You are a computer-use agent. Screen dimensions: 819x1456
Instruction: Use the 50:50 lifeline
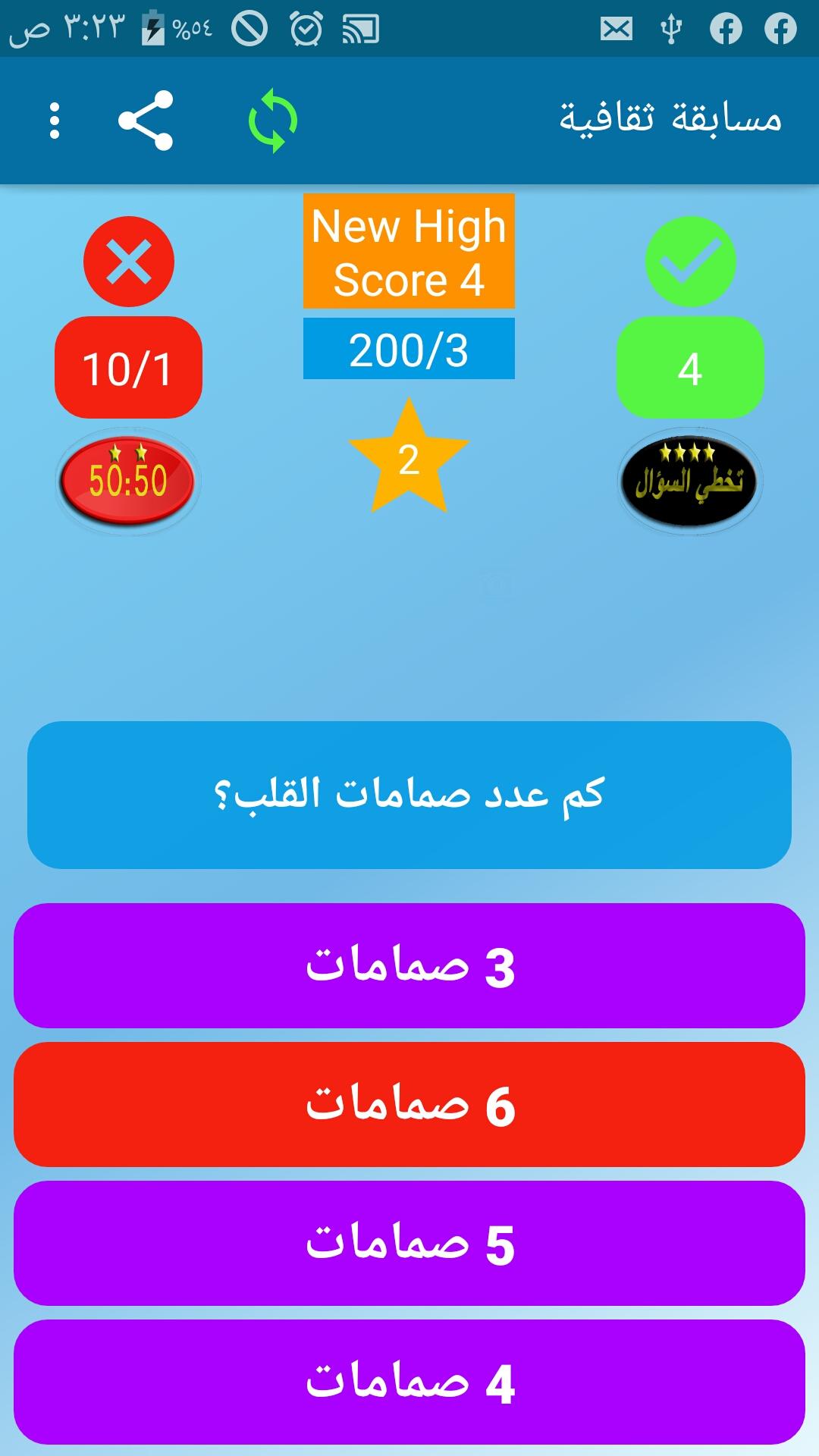[128, 481]
